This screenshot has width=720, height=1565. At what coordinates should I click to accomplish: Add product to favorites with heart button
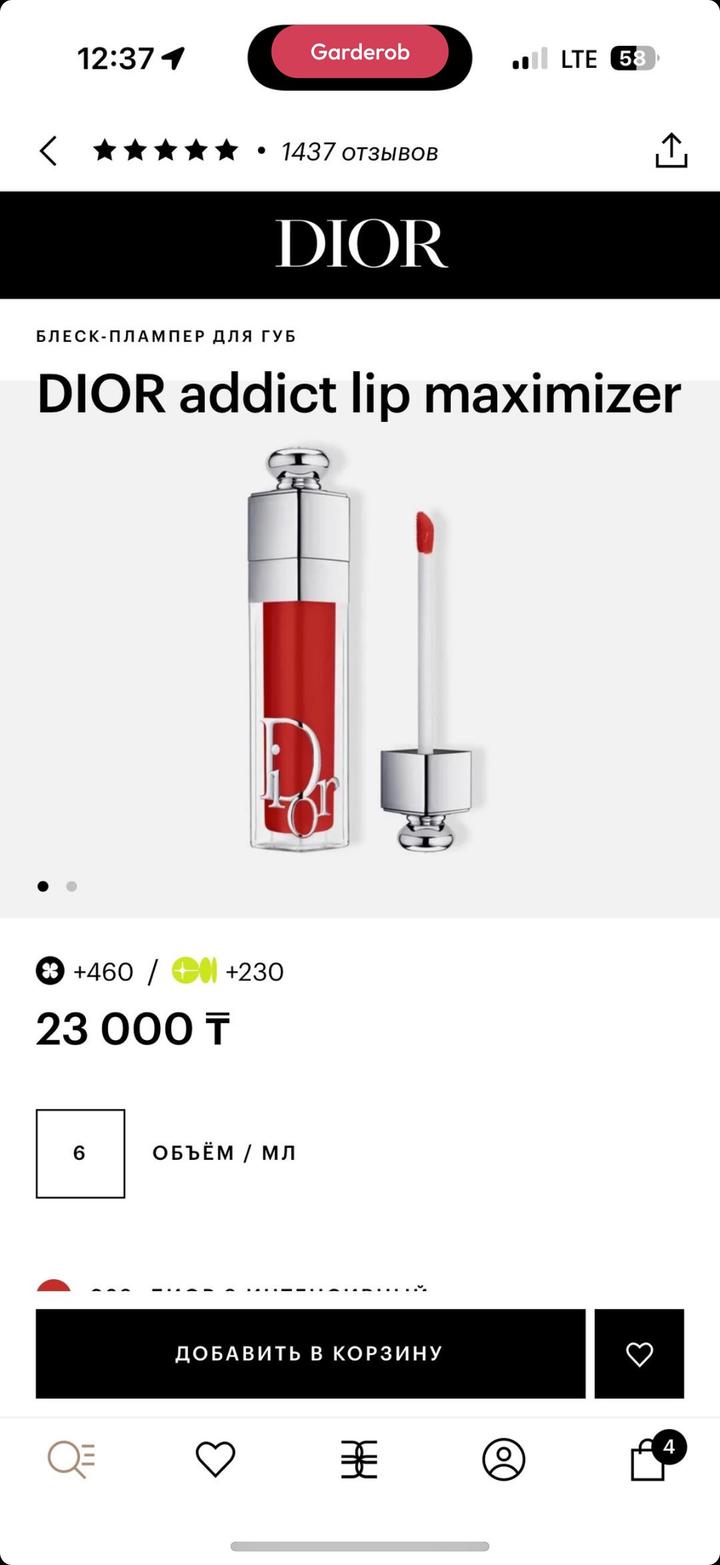click(x=639, y=1353)
